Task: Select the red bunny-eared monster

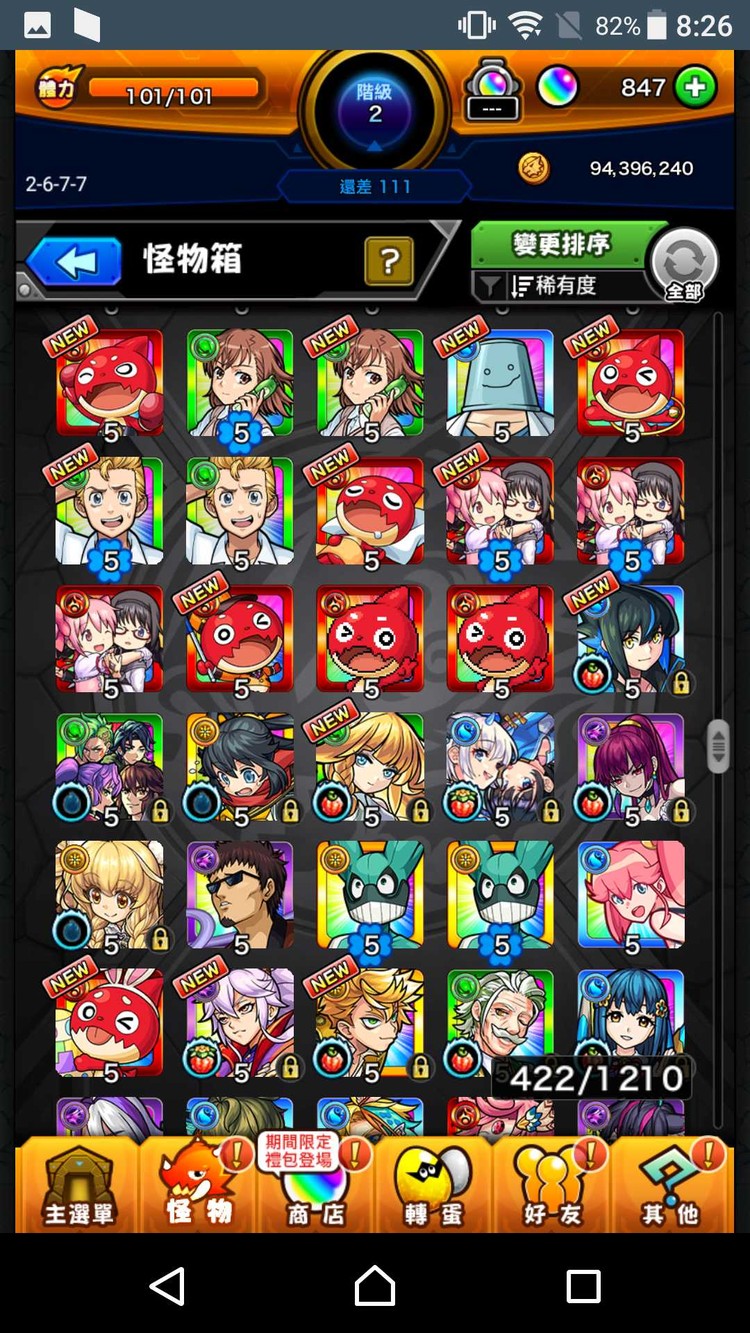Action: coord(109,1023)
